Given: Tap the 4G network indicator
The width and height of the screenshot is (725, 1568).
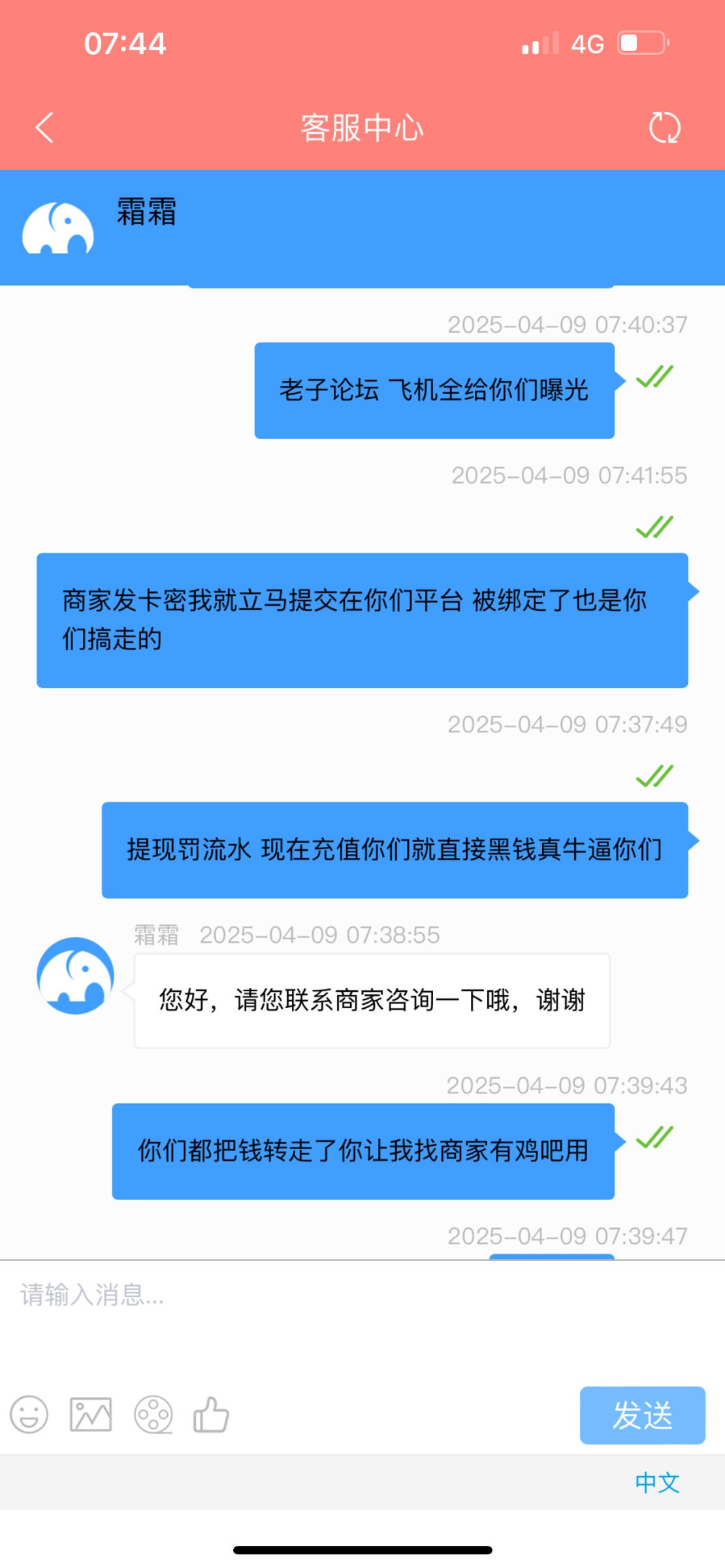Looking at the screenshot, I should click(587, 42).
